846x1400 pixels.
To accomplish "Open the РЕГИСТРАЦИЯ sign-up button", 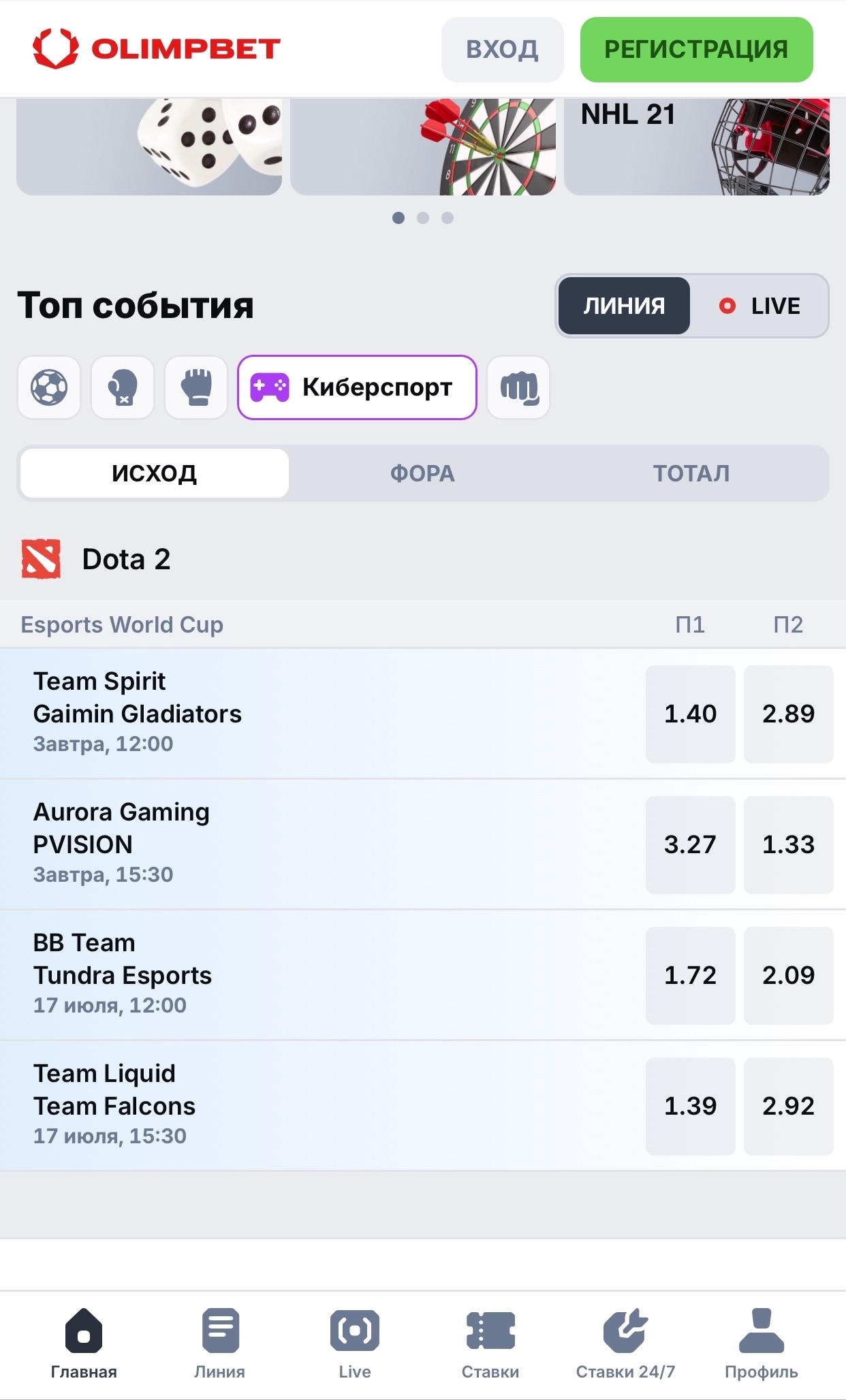I will 696,50.
